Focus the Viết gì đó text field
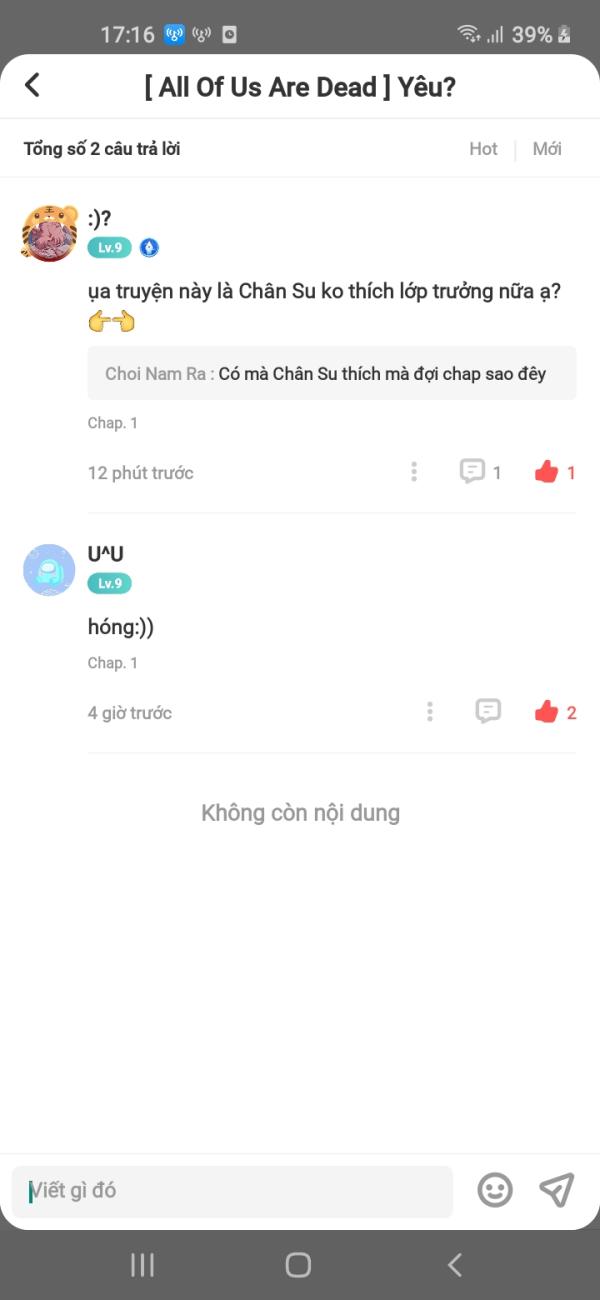Image resolution: width=600 pixels, height=1300 pixels. tap(232, 1191)
